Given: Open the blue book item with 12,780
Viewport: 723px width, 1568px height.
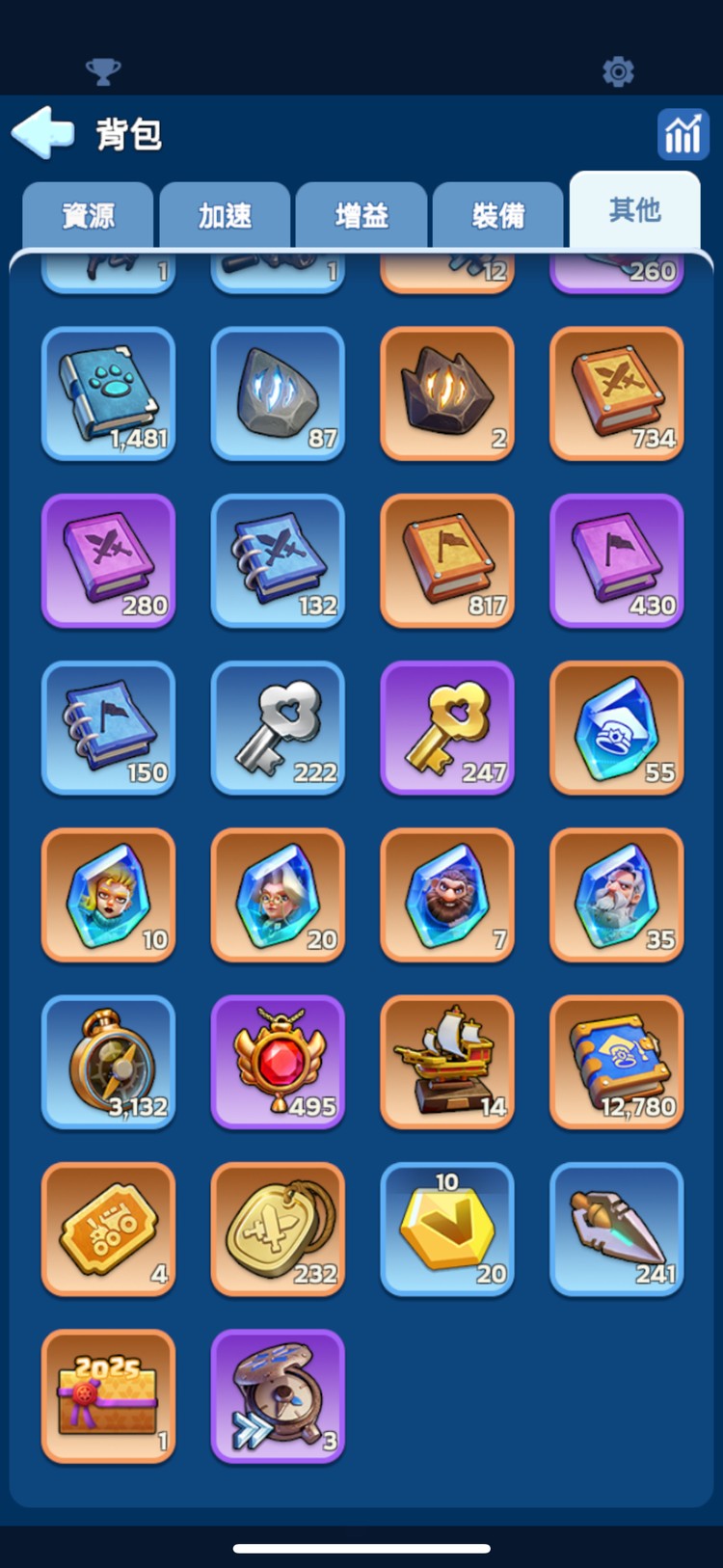Looking at the screenshot, I should [617, 1062].
